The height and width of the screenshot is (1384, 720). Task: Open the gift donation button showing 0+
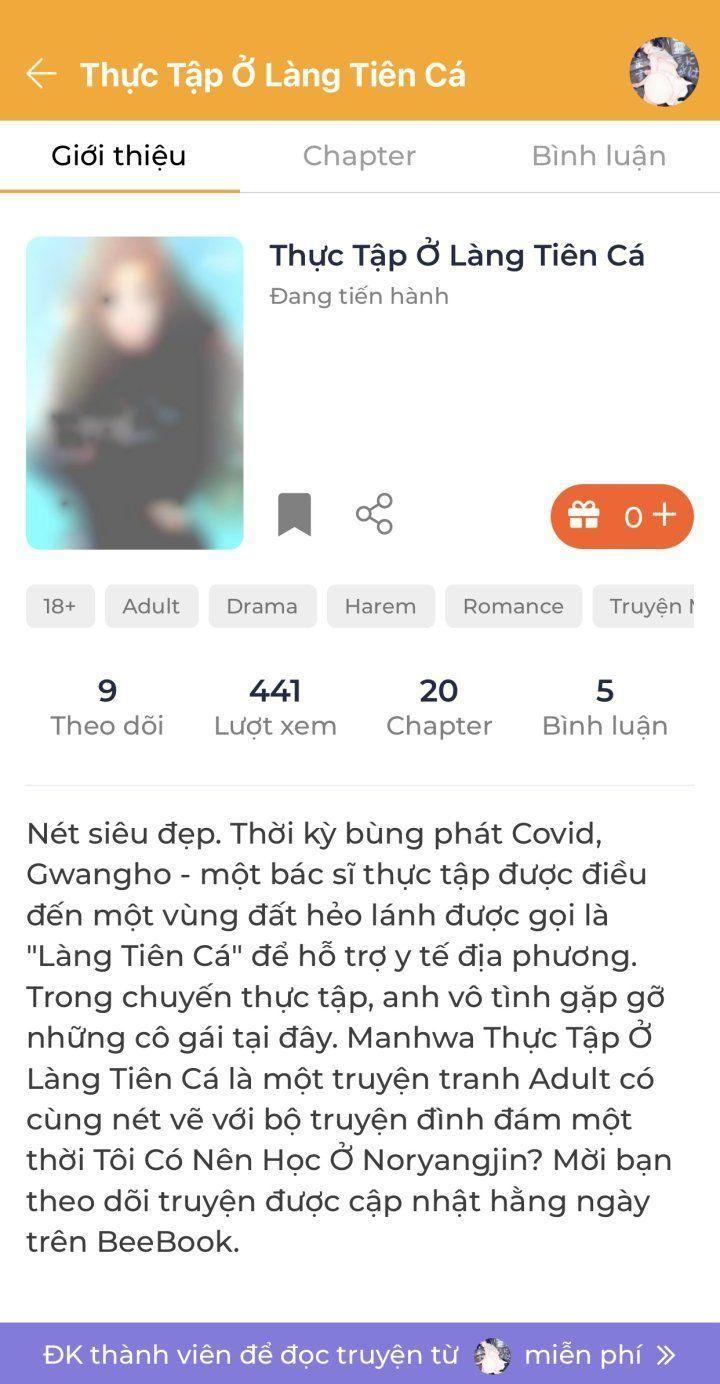621,516
